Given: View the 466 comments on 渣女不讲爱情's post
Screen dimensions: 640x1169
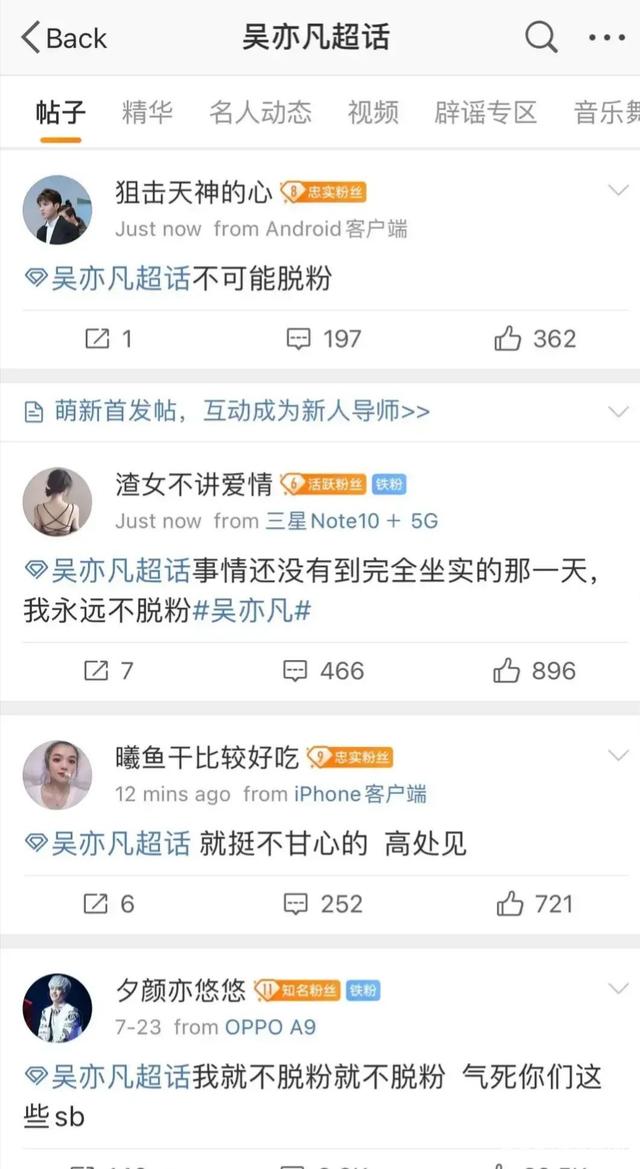Looking at the screenshot, I should coord(322,670).
